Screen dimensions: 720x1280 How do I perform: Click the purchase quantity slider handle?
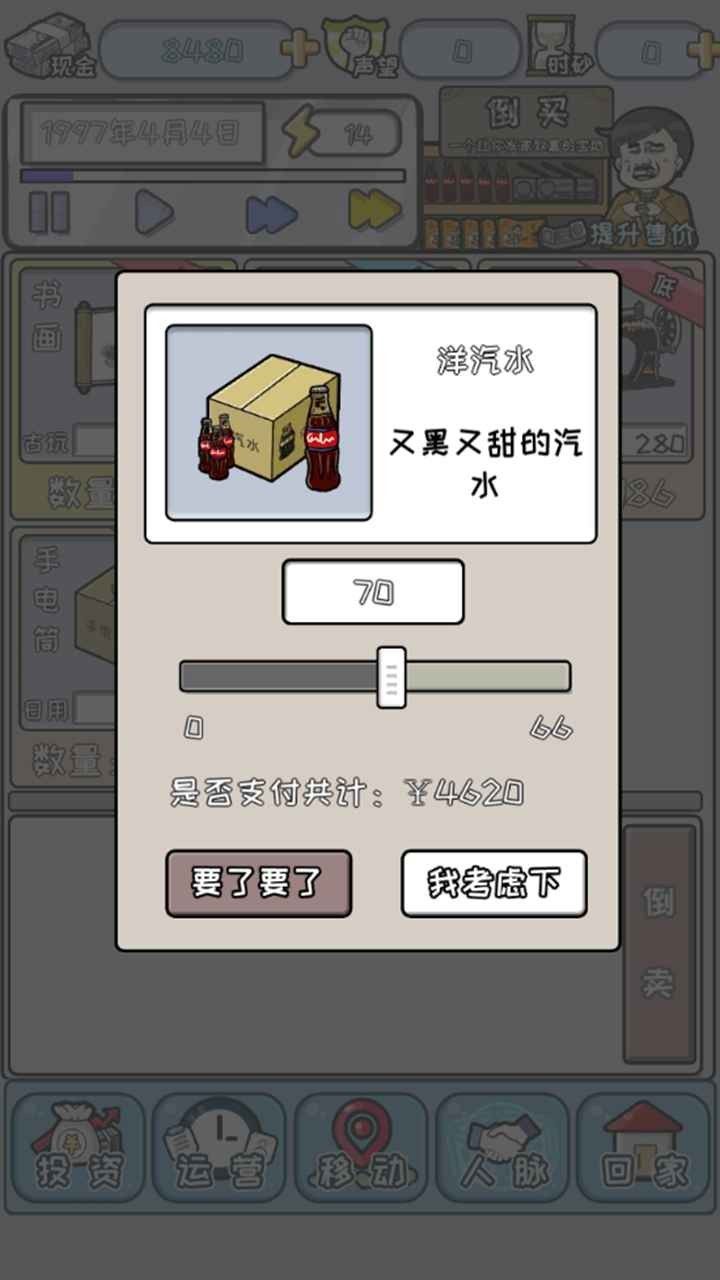pos(389,675)
